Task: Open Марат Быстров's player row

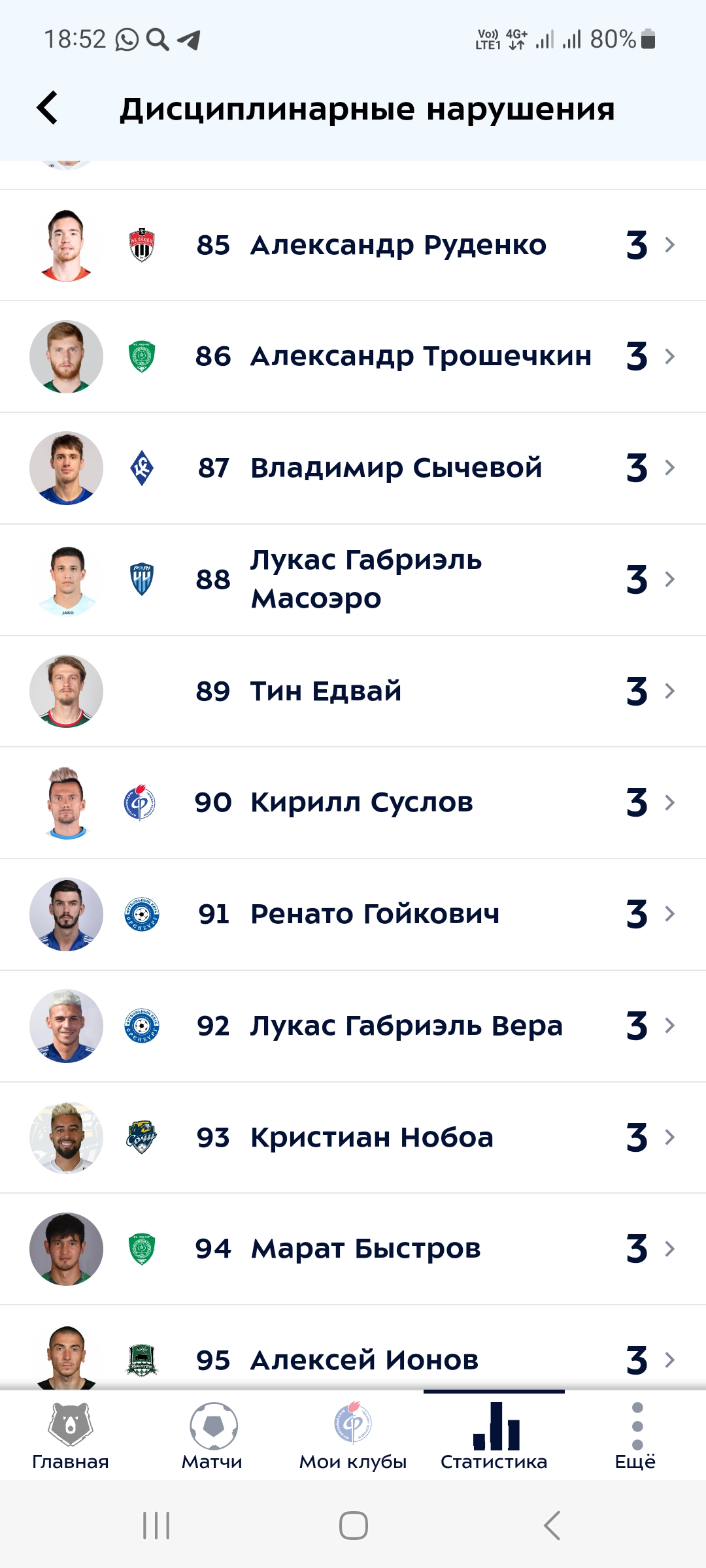Action: pos(366,1249)
